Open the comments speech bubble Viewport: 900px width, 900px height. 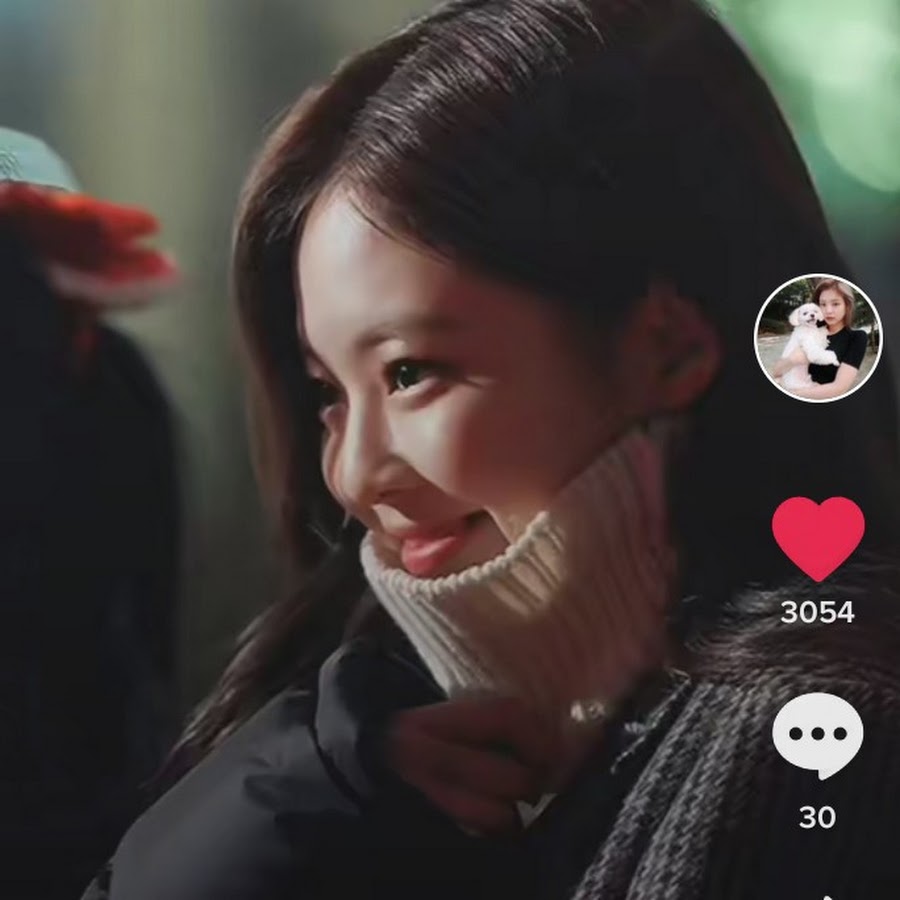(817, 735)
